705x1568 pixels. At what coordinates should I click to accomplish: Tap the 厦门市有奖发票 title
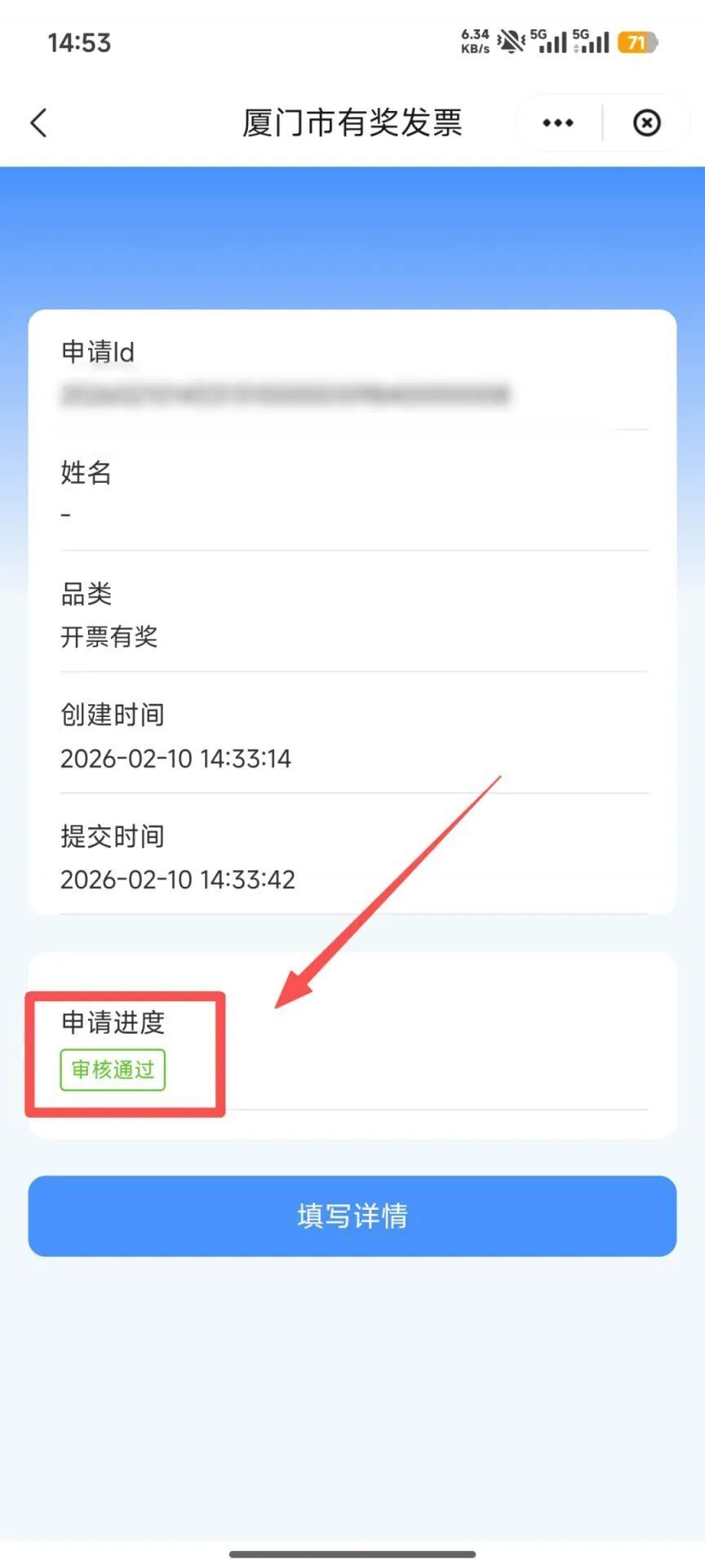tap(352, 122)
